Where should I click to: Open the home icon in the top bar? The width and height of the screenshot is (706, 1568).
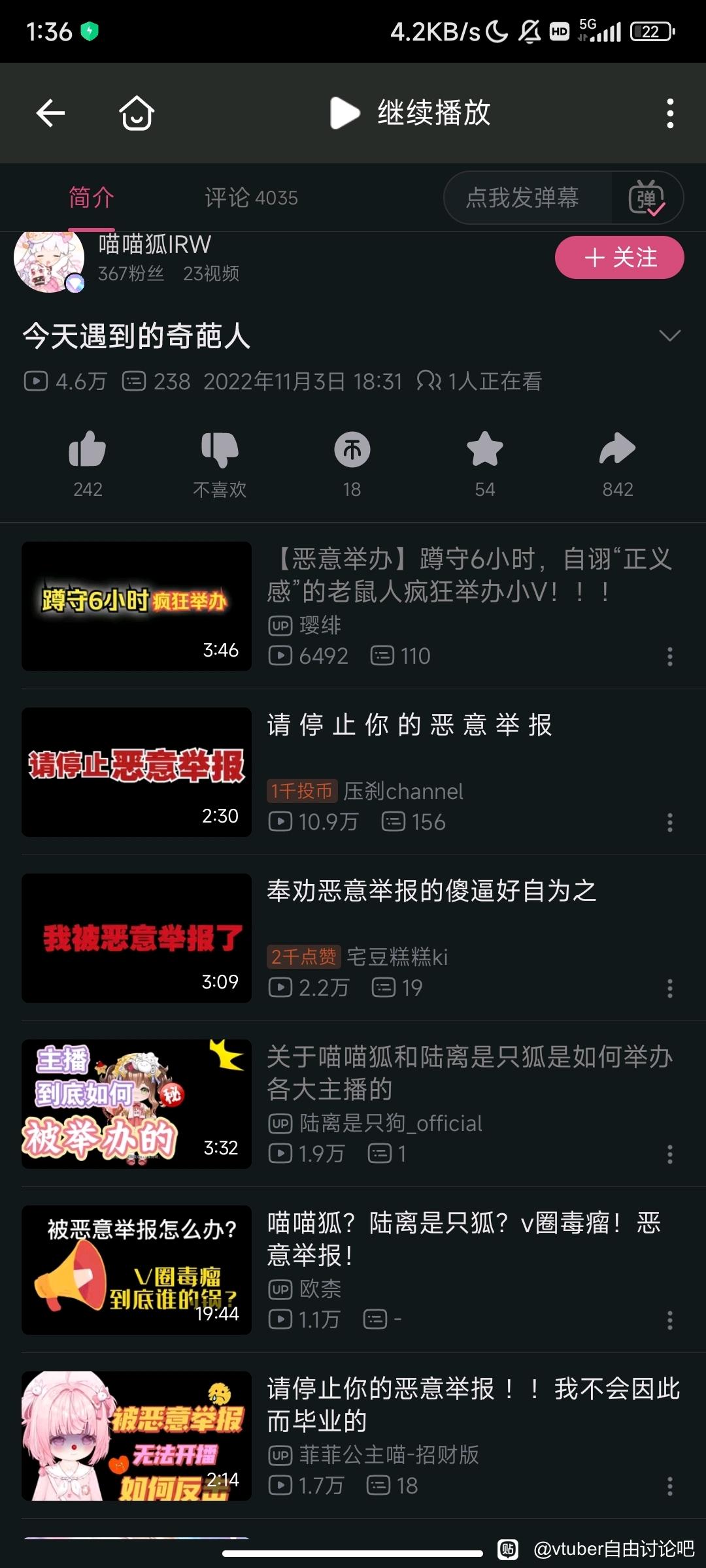click(x=137, y=113)
